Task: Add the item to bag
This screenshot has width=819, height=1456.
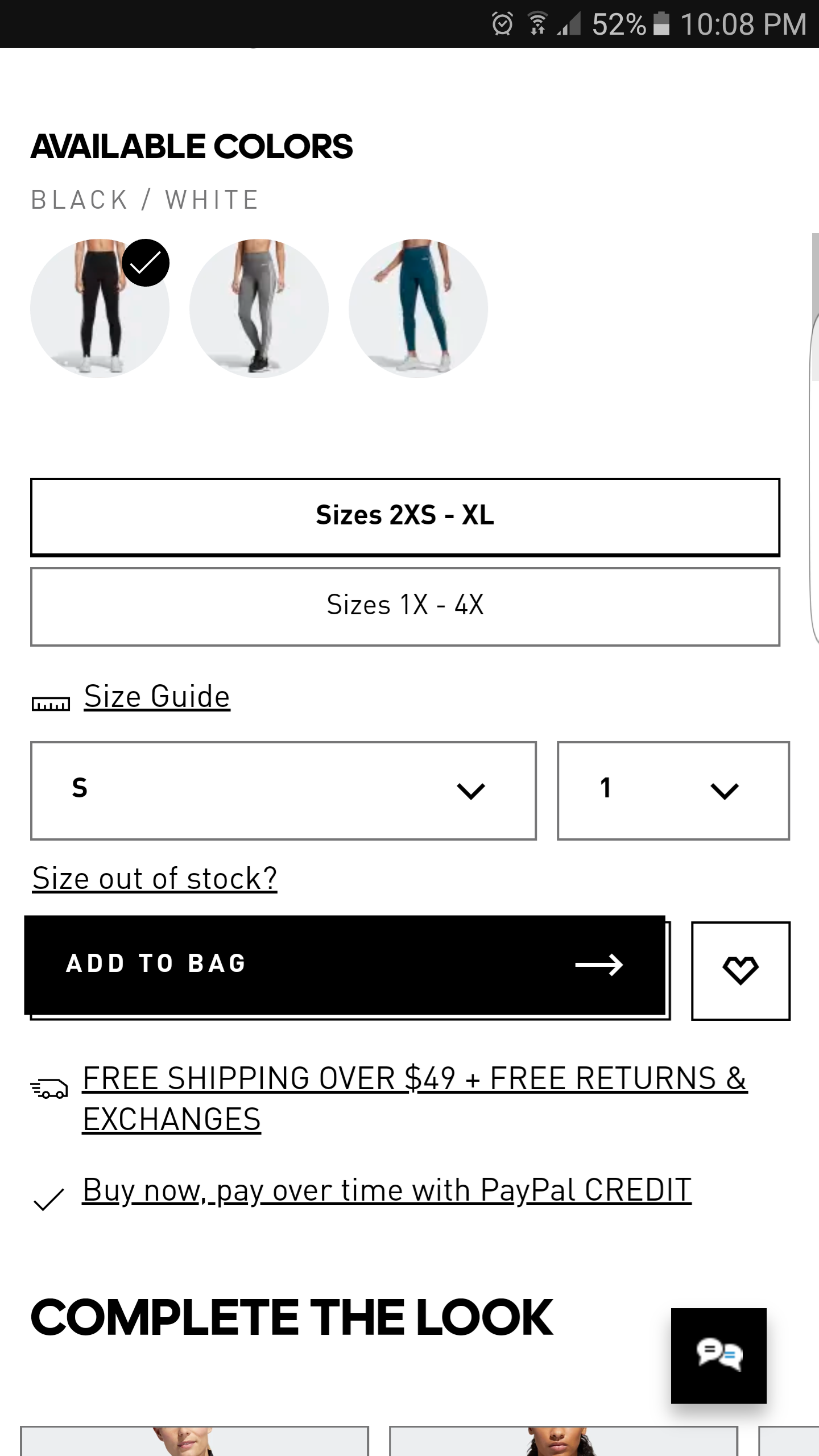Action: [x=345, y=965]
